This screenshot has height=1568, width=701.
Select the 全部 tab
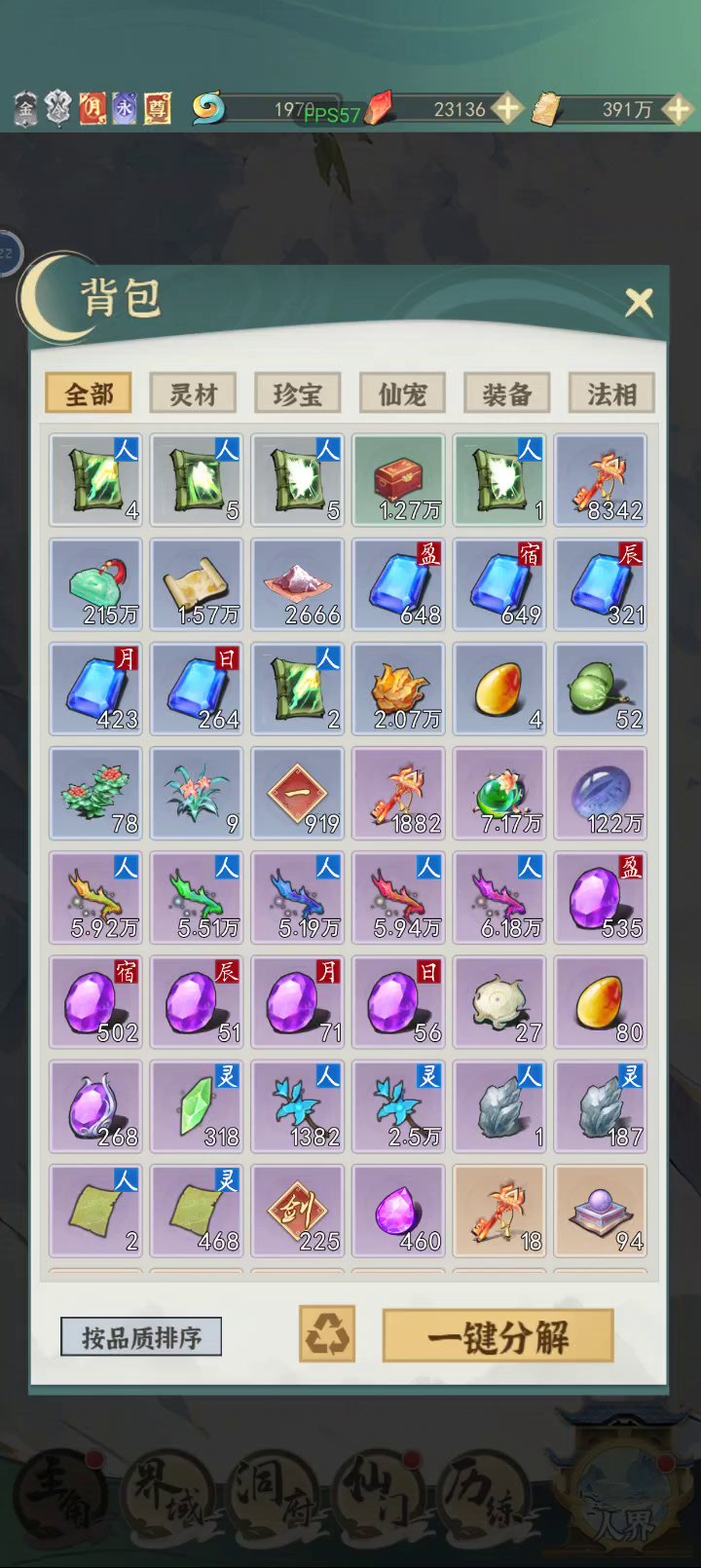coord(89,393)
